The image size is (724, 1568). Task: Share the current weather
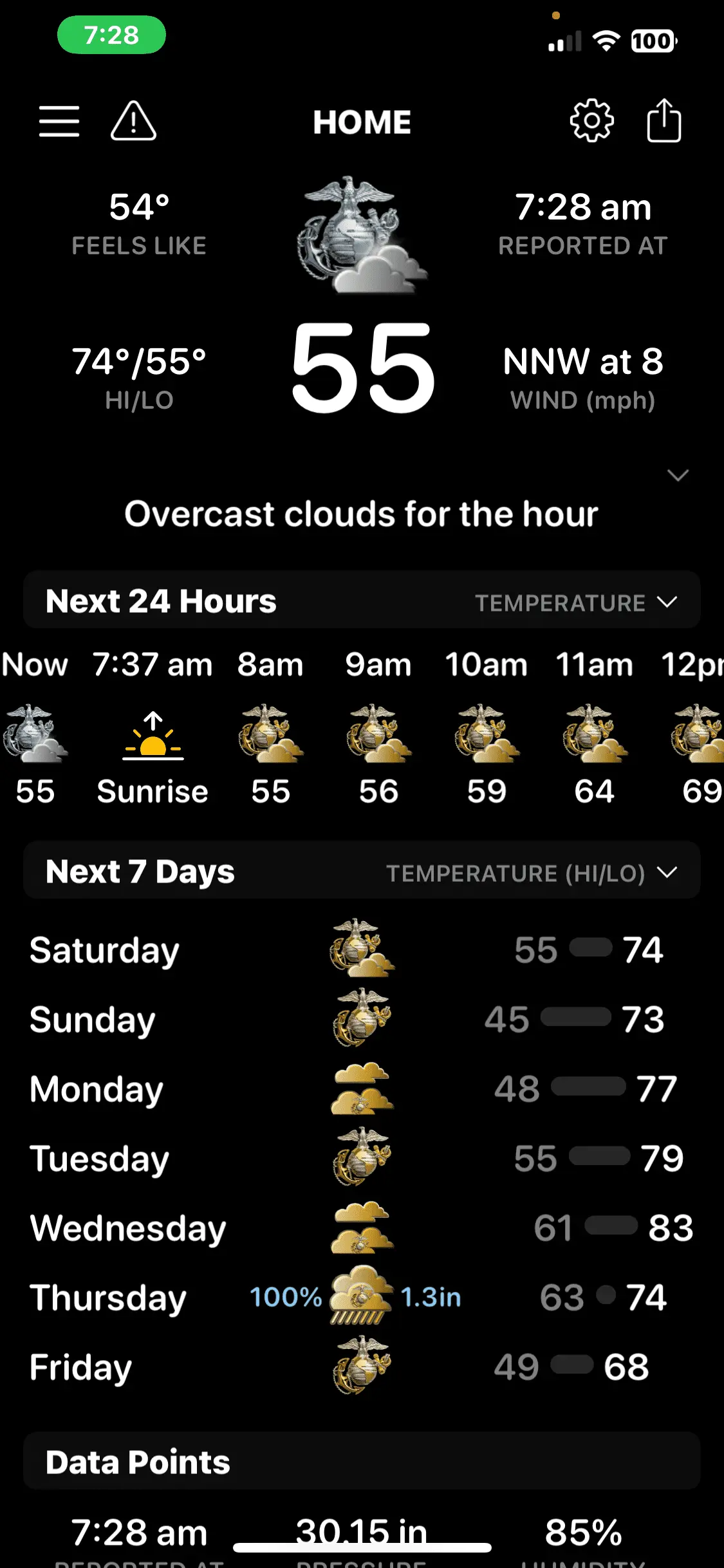(664, 121)
